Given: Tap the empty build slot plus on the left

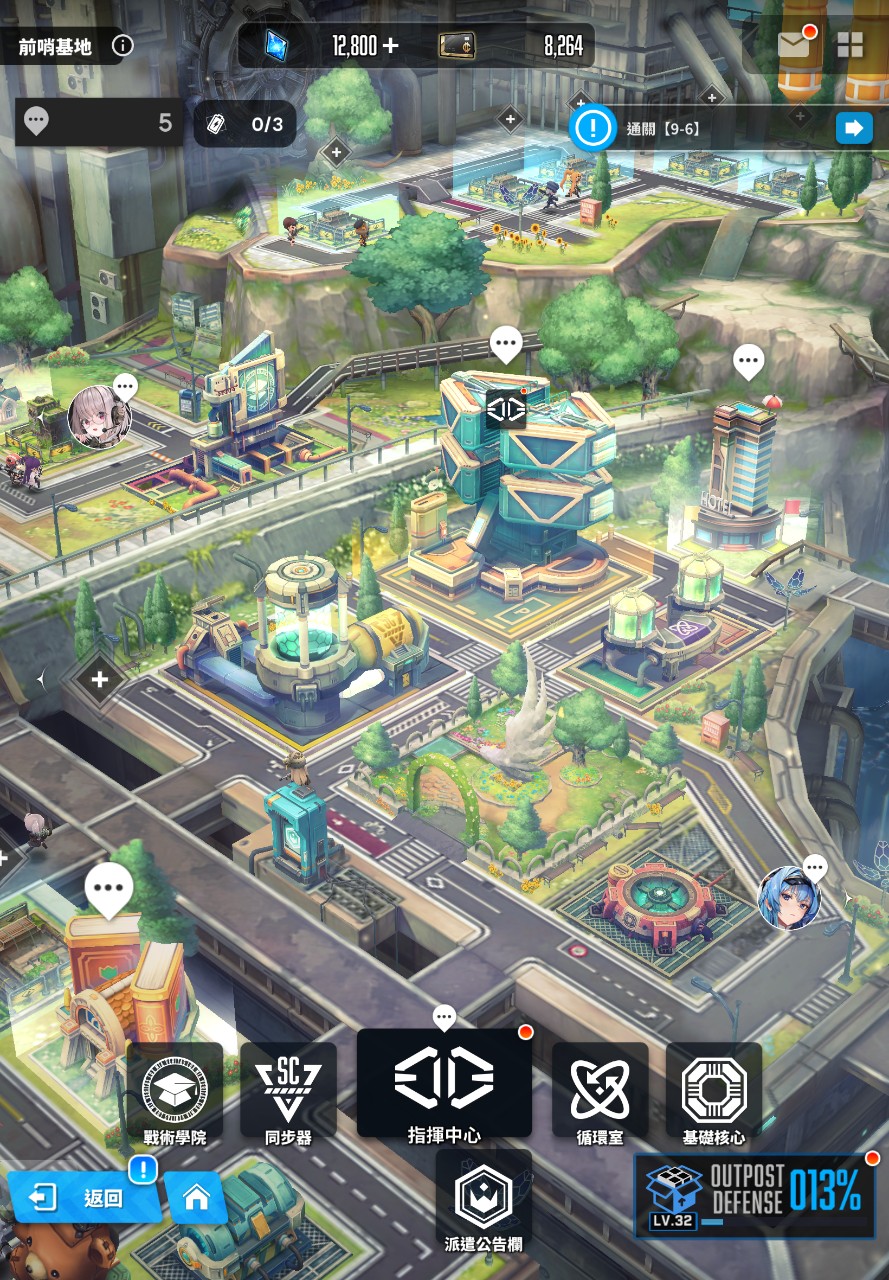Looking at the screenshot, I should tap(100, 680).
